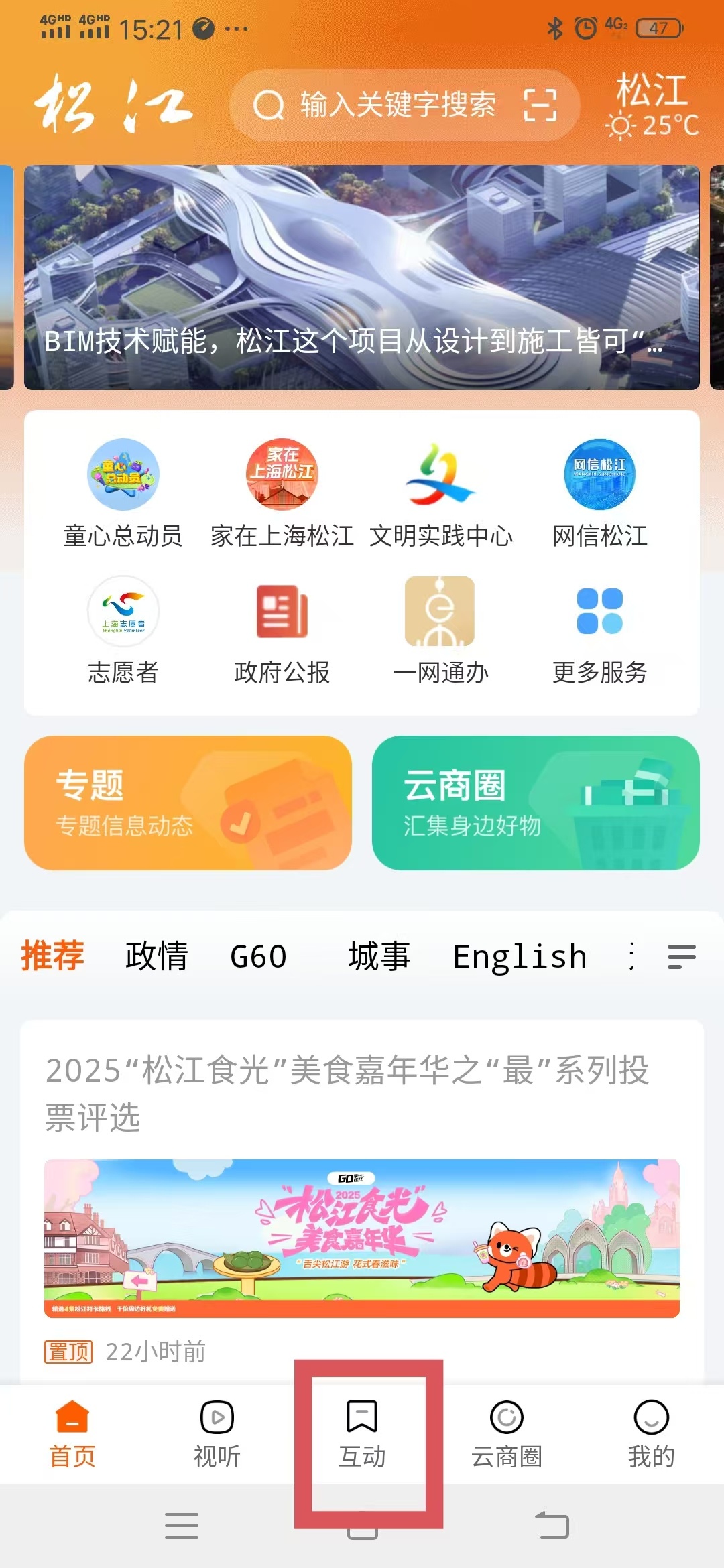Viewport: 724px width, 1568px height.
Task: Open the BIM技术赋能 banner article
Action: 362,277
